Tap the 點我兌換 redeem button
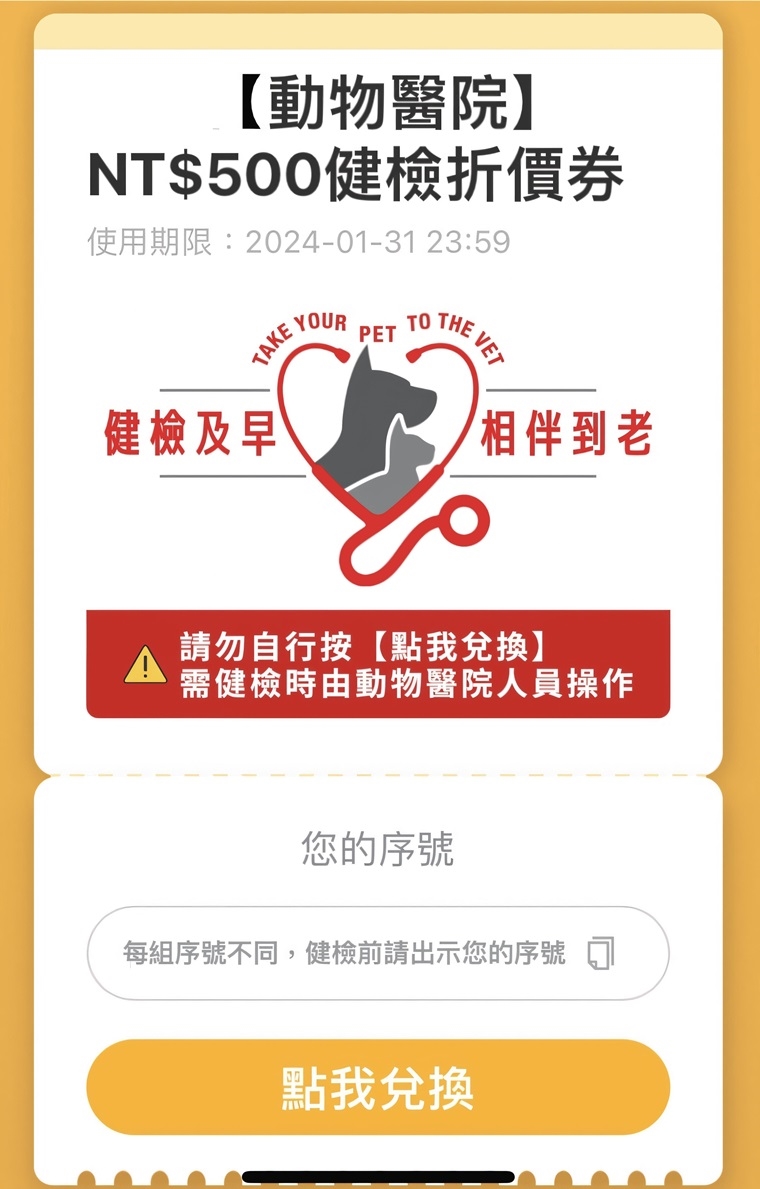 (378, 1087)
